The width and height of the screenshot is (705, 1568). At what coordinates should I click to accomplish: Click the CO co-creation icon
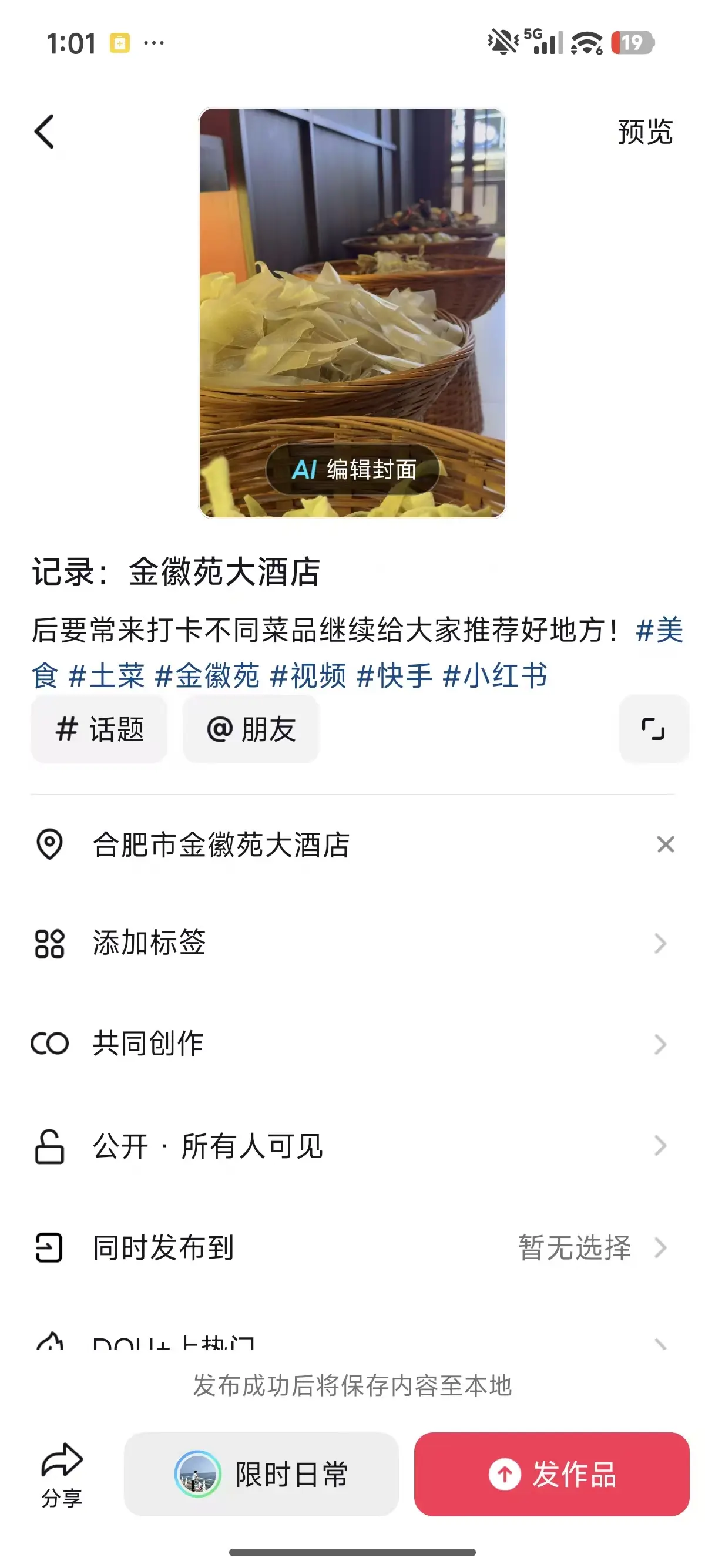tap(51, 1045)
